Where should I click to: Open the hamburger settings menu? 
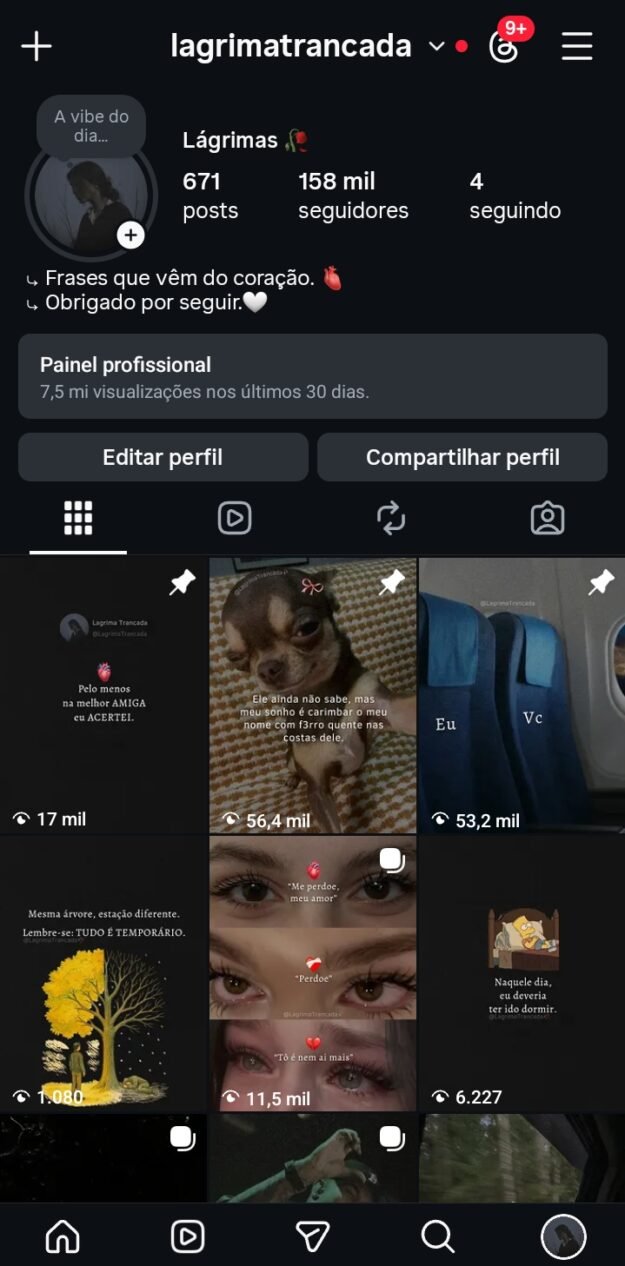577,46
